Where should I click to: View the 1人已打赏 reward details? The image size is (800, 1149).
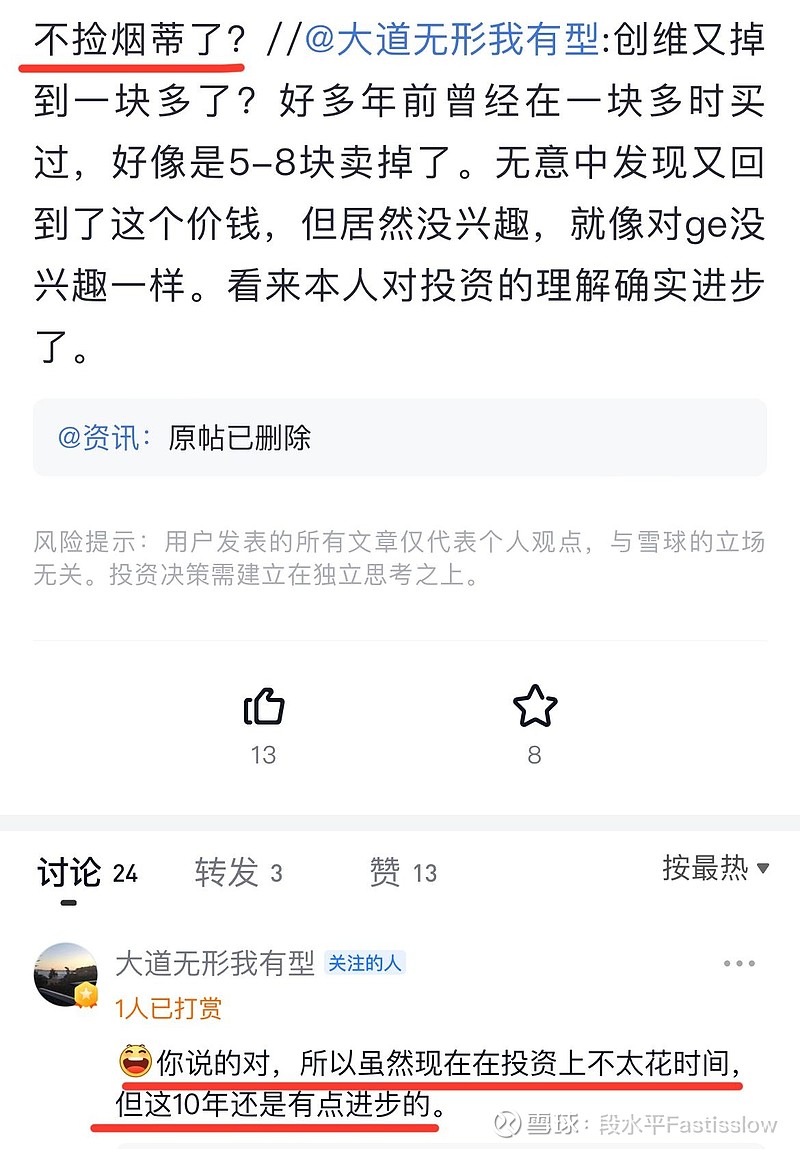(168, 1008)
